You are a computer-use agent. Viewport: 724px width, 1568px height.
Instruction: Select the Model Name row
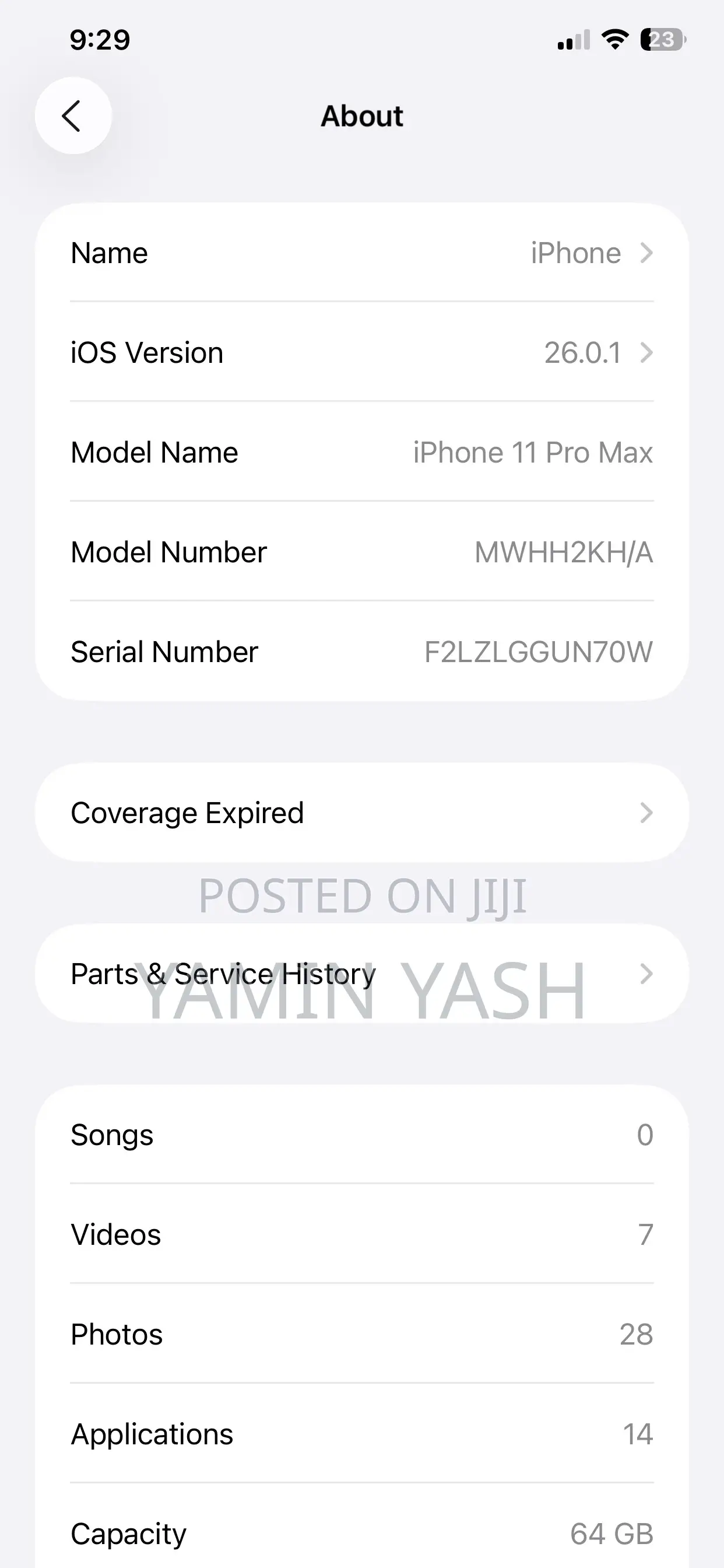(x=362, y=452)
